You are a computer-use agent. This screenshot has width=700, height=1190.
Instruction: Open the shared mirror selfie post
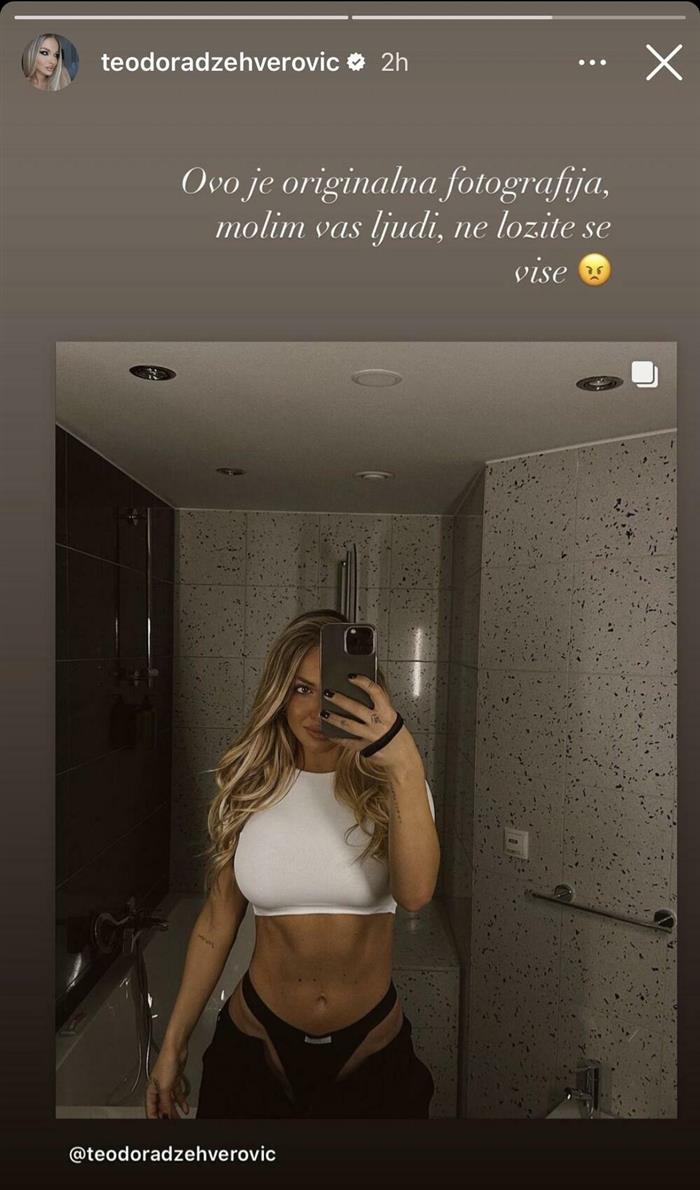tap(366, 730)
